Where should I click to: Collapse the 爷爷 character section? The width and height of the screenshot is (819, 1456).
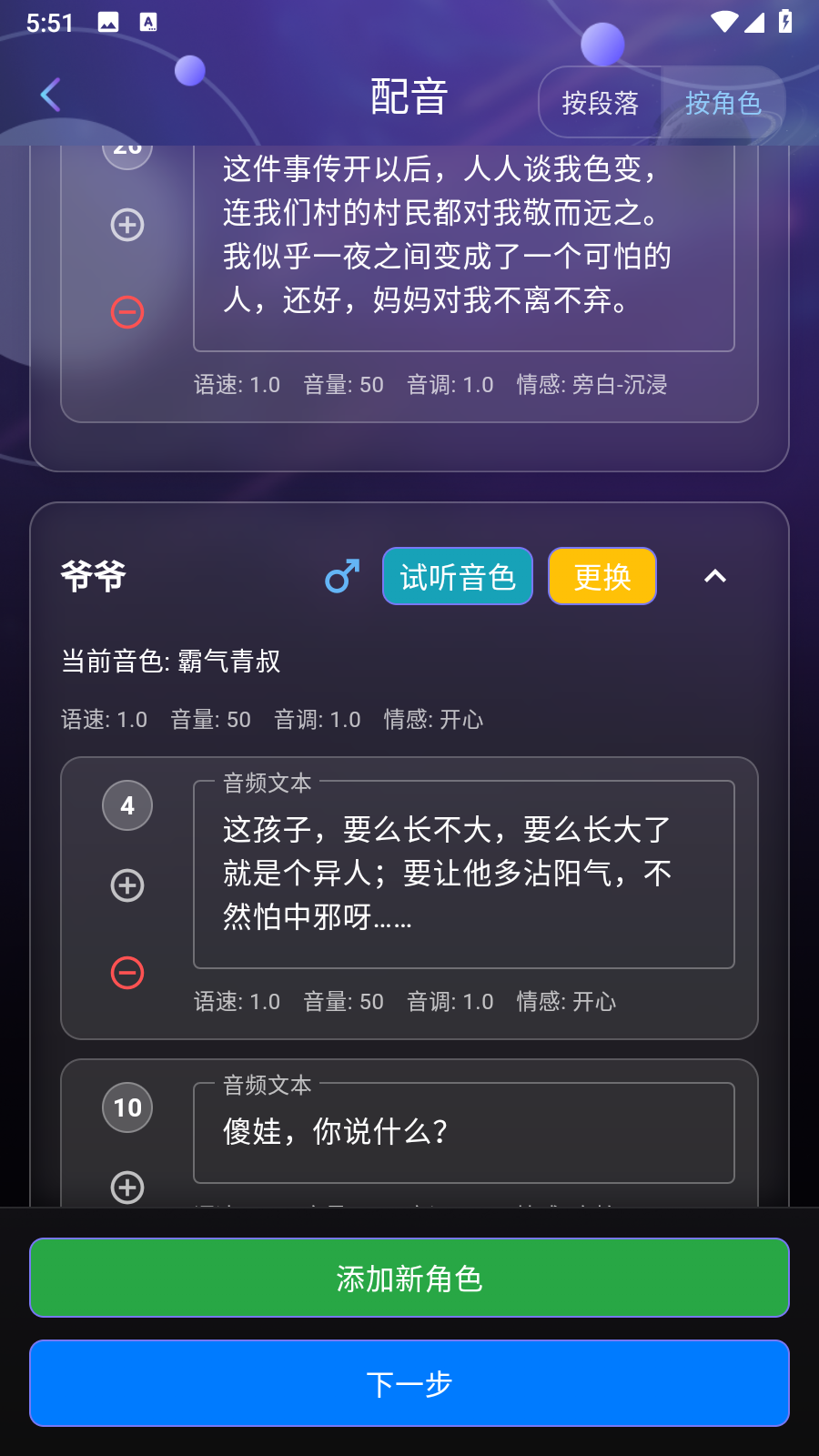pos(715,576)
